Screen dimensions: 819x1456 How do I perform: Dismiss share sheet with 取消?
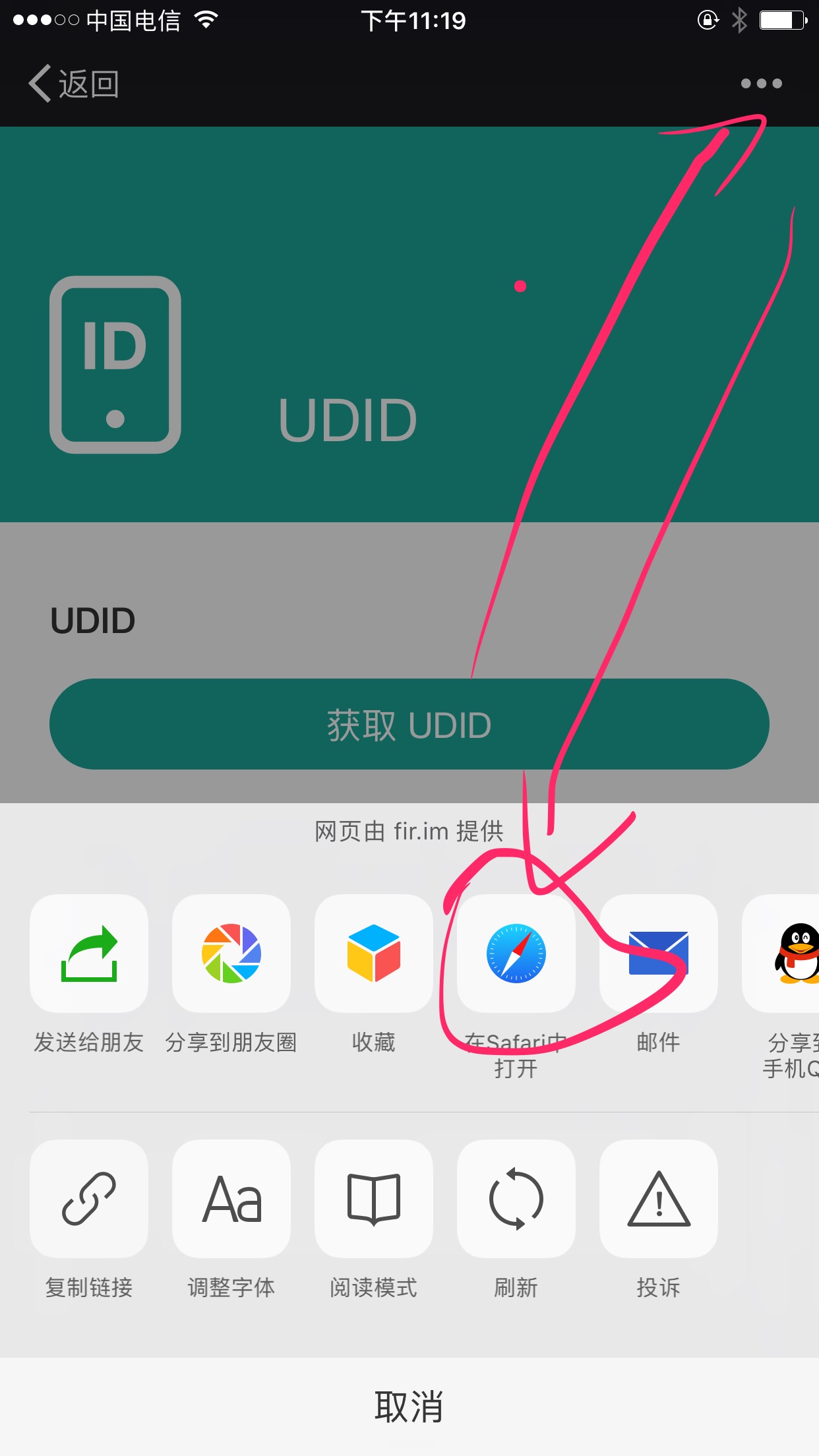pyautogui.click(x=409, y=1406)
